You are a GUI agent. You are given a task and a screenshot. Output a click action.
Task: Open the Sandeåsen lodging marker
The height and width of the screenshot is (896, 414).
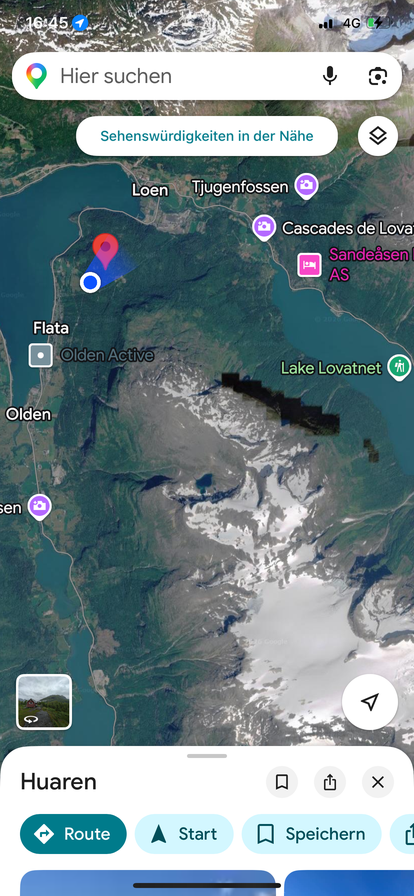(x=309, y=265)
